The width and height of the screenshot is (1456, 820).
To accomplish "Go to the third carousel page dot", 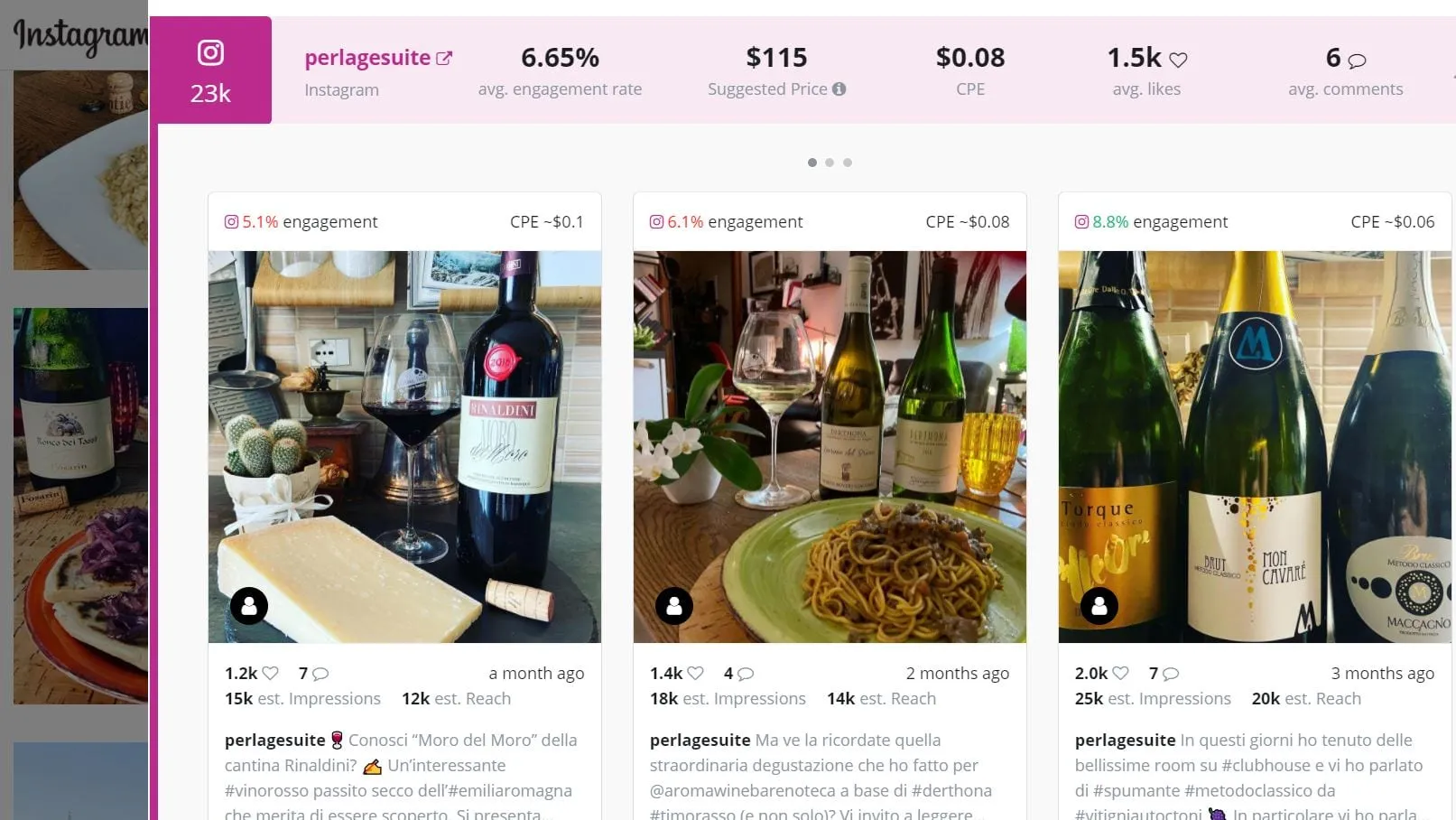I will 847,163.
